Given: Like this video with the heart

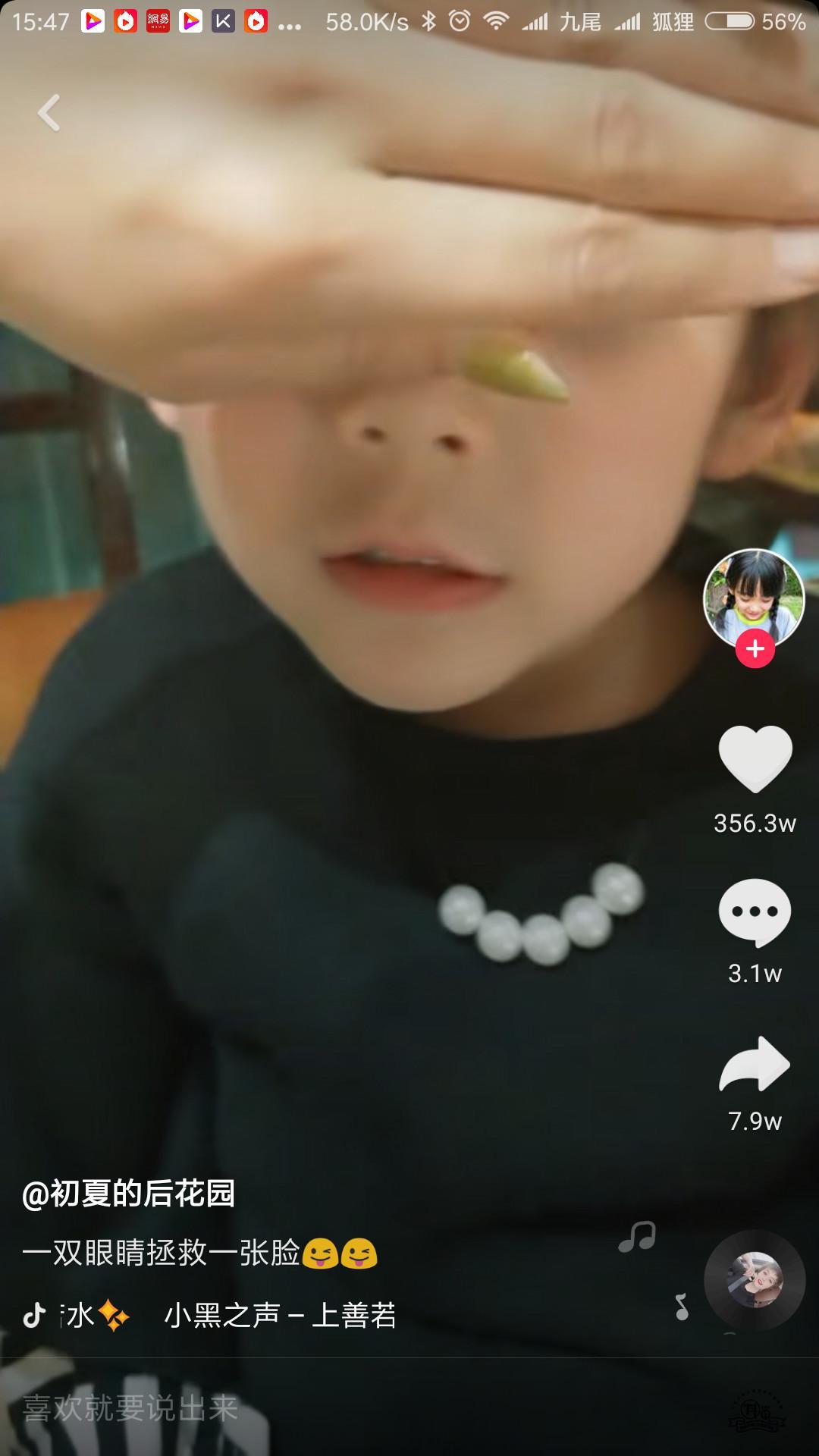Looking at the screenshot, I should [755, 760].
